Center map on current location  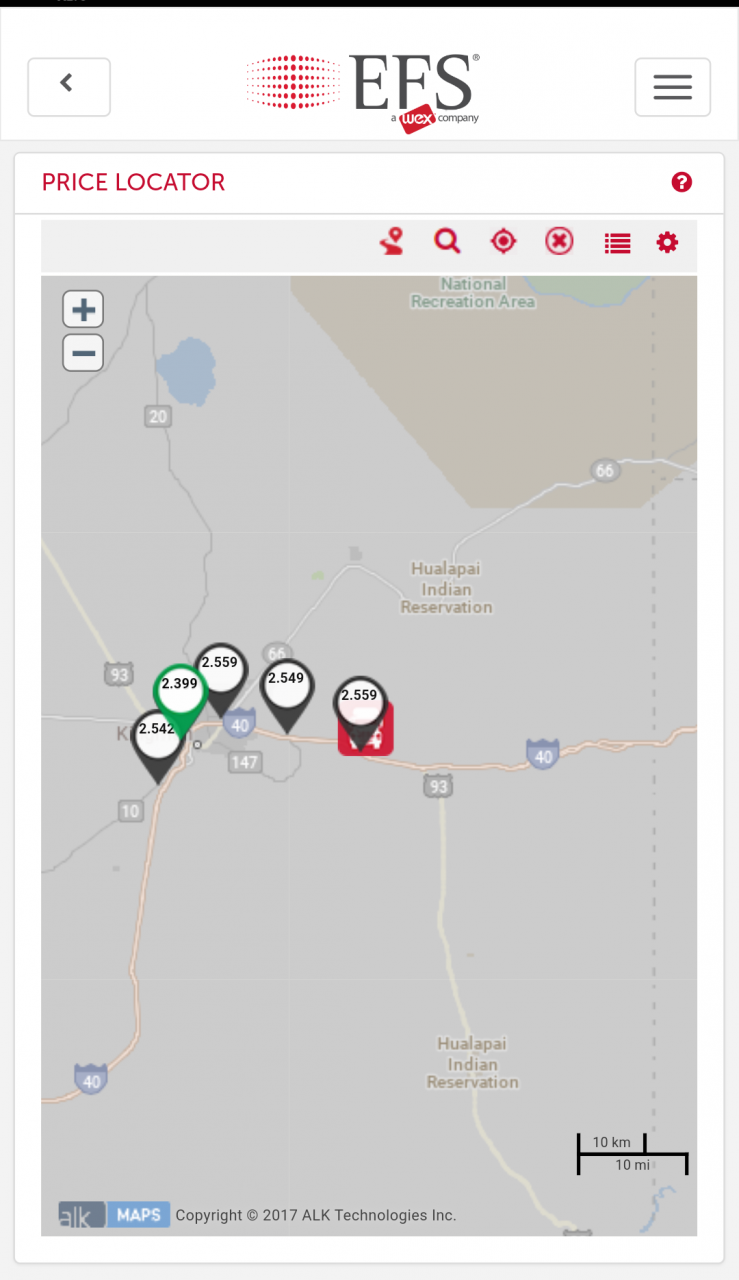point(503,242)
